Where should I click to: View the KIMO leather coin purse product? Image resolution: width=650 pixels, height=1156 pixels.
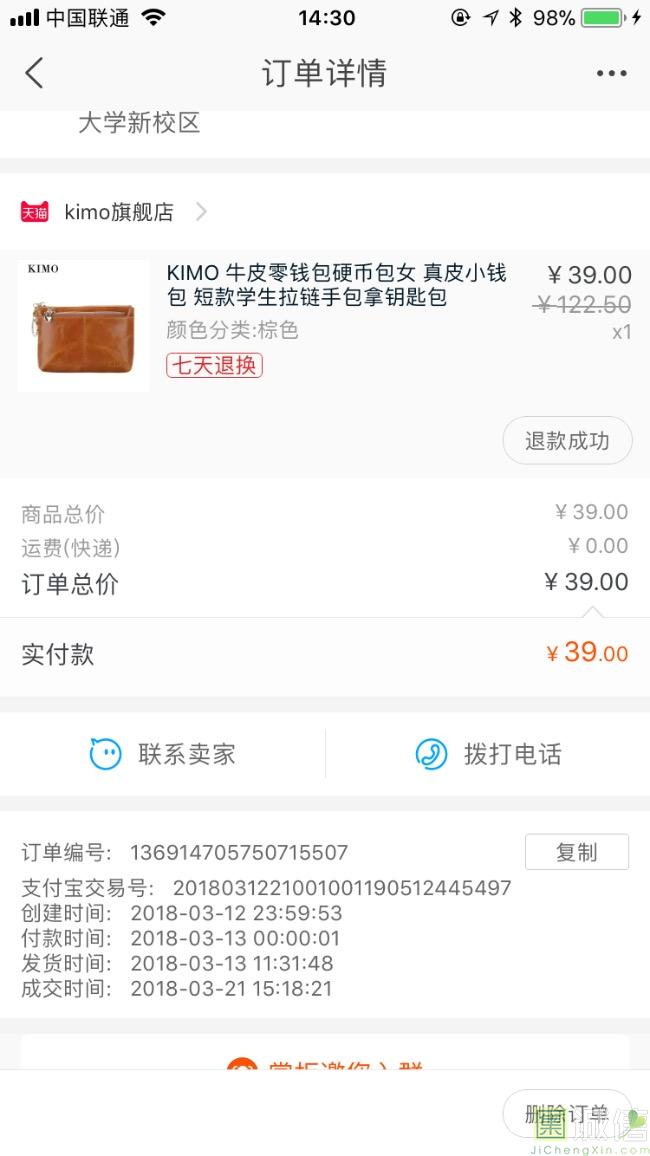(x=336, y=285)
